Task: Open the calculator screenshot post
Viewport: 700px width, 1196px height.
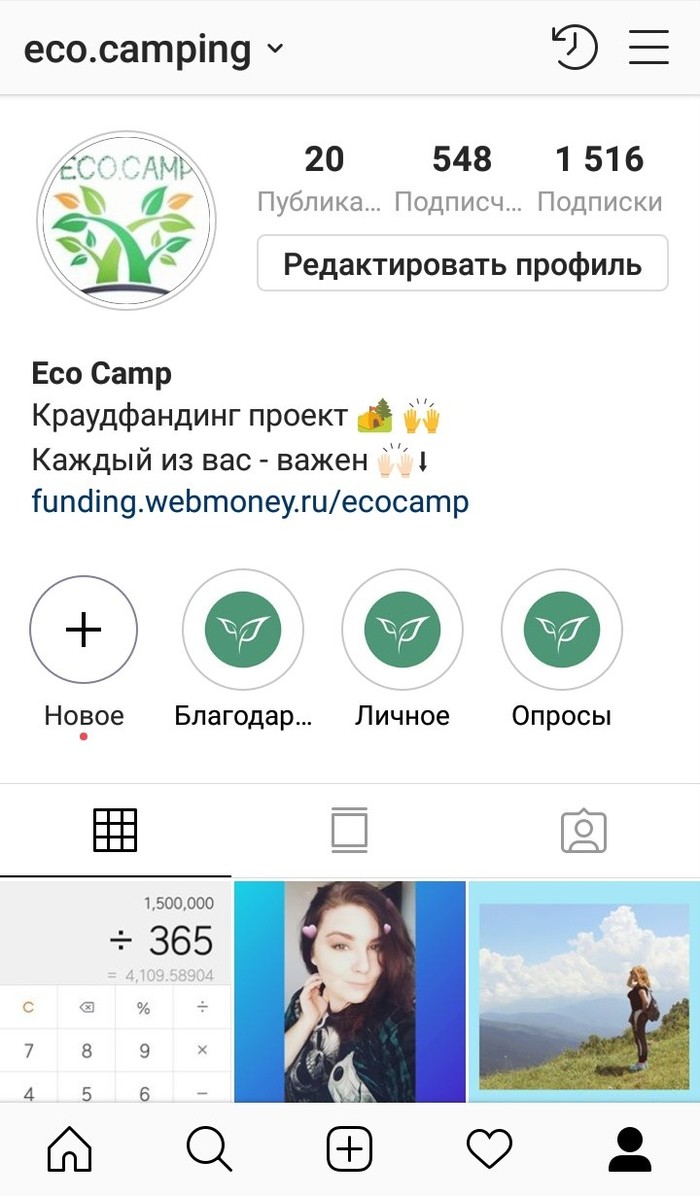Action: pyautogui.click(x=115, y=990)
